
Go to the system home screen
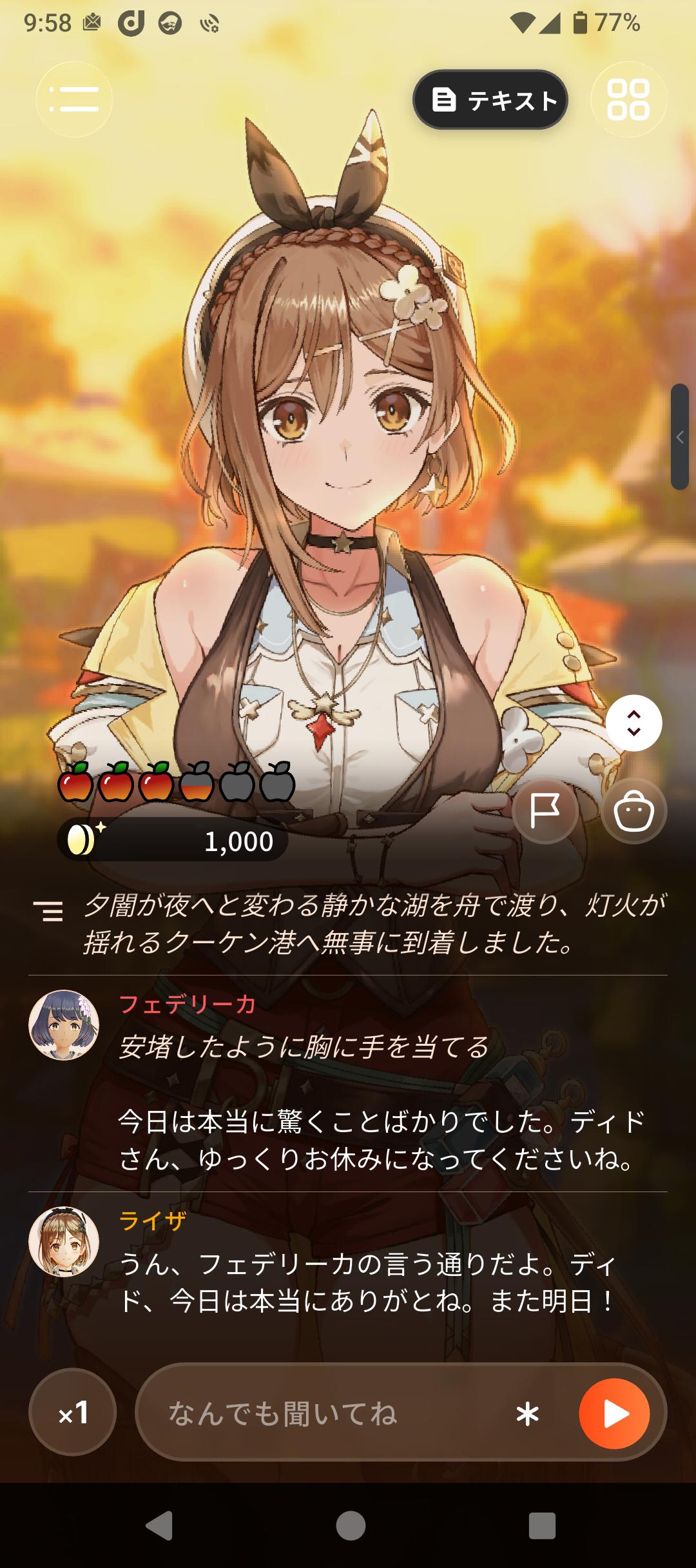[x=351, y=1525]
